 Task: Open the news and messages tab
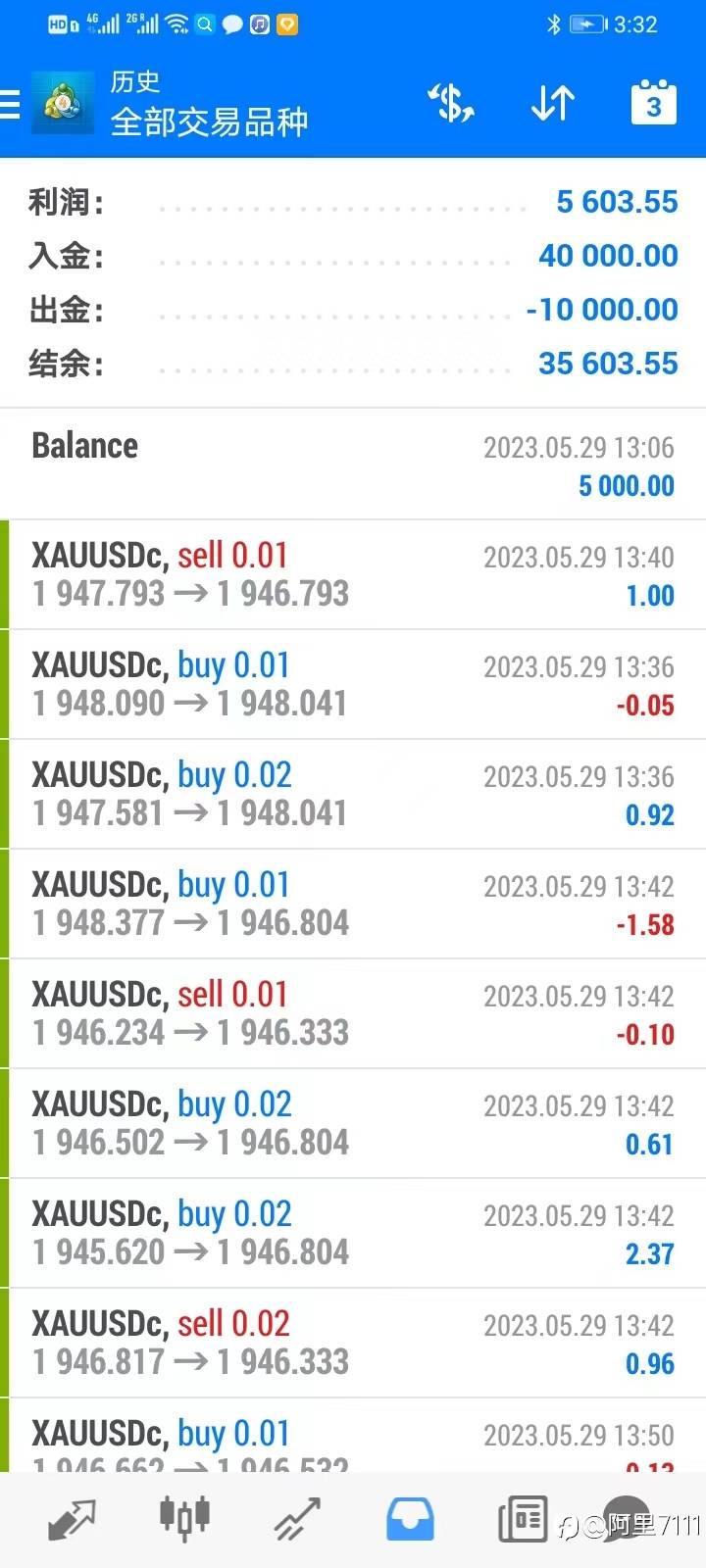click(523, 1519)
